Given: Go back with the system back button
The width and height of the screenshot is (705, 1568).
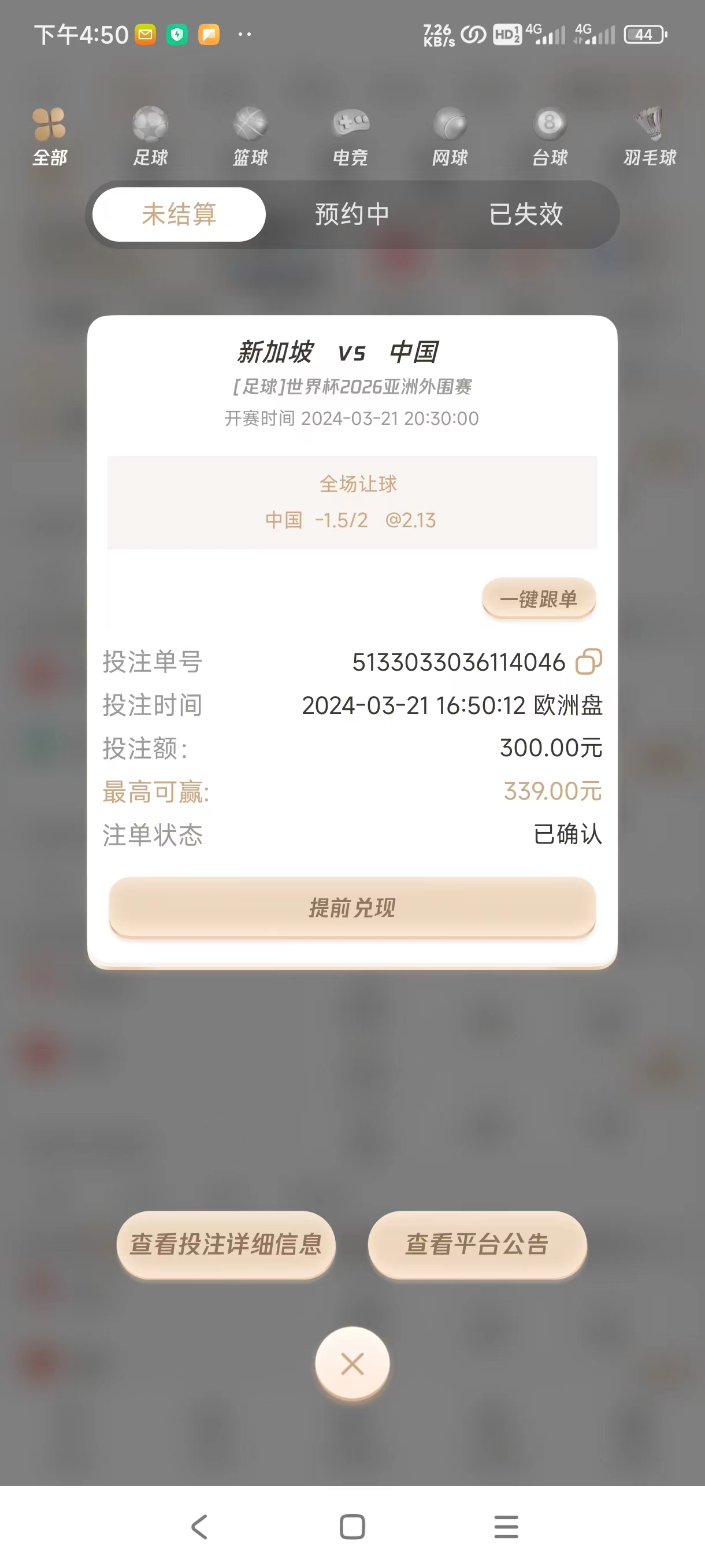Looking at the screenshot, I should tap(199, 1526).
